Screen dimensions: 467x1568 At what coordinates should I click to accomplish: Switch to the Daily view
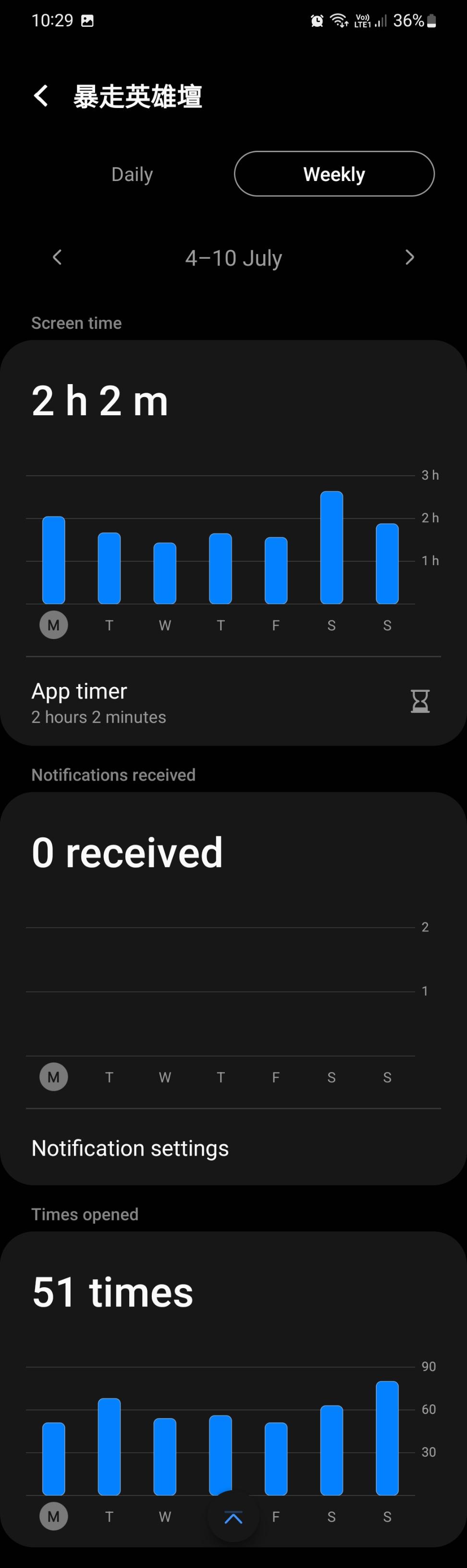tap(132, 174)
